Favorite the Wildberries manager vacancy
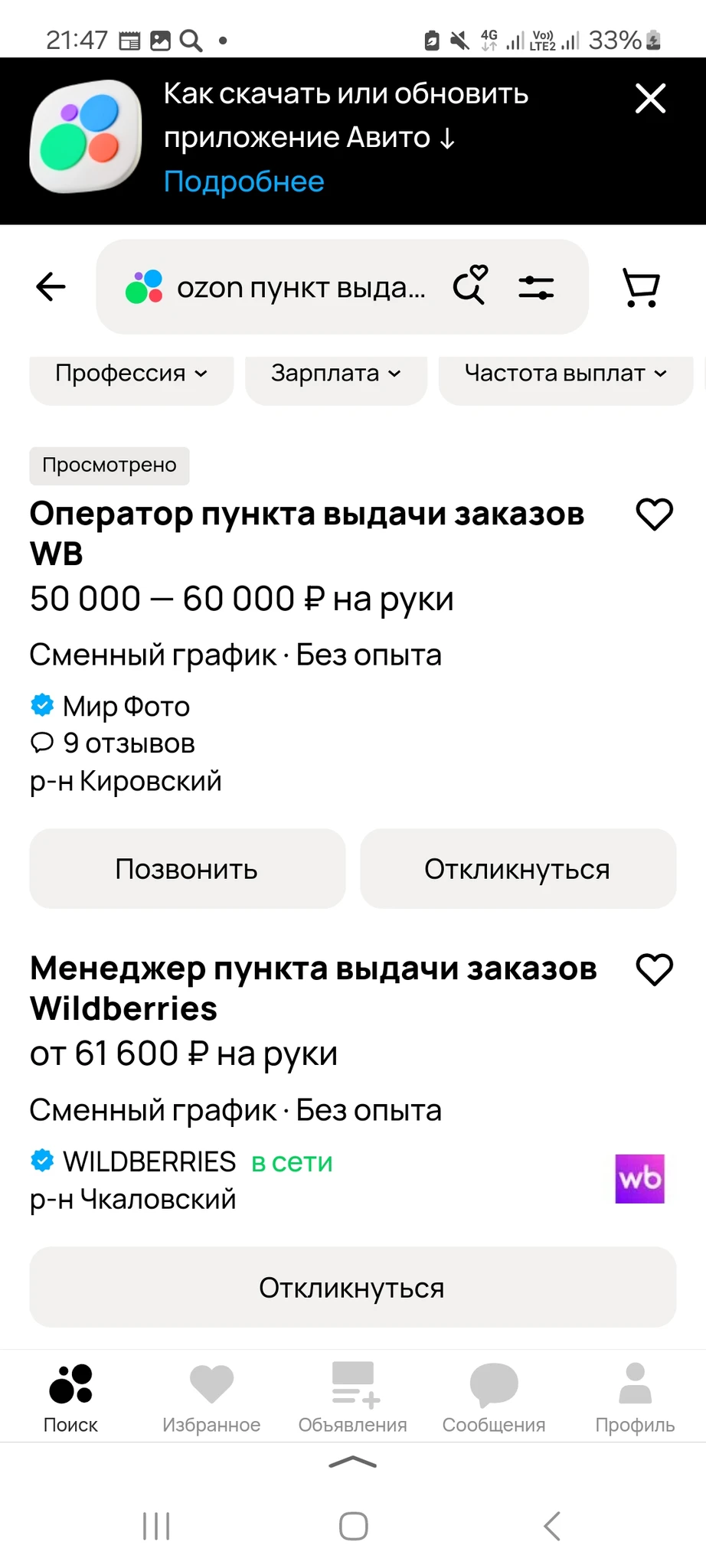The image size is (706, 1568). (x=655, y=969)
